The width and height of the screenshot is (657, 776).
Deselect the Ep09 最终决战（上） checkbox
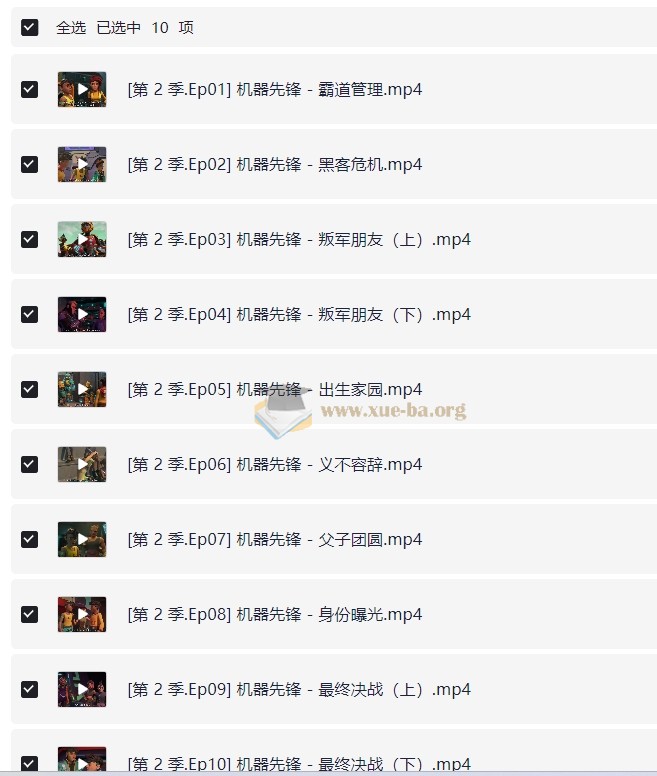pyautogui.click(x=30, y=689)
